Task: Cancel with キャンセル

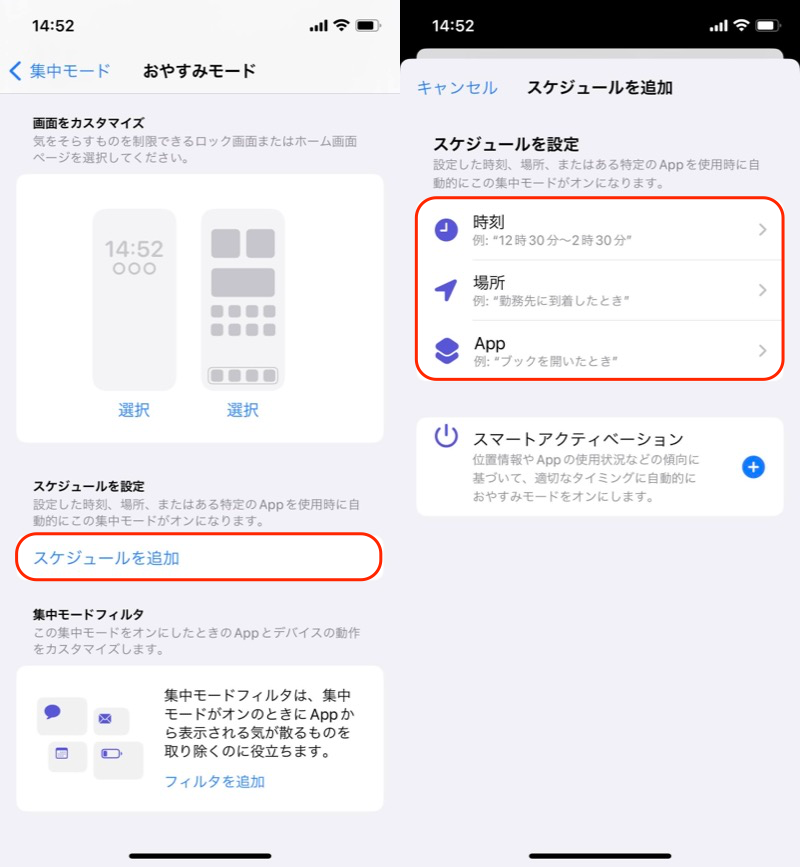Action: 457,88
